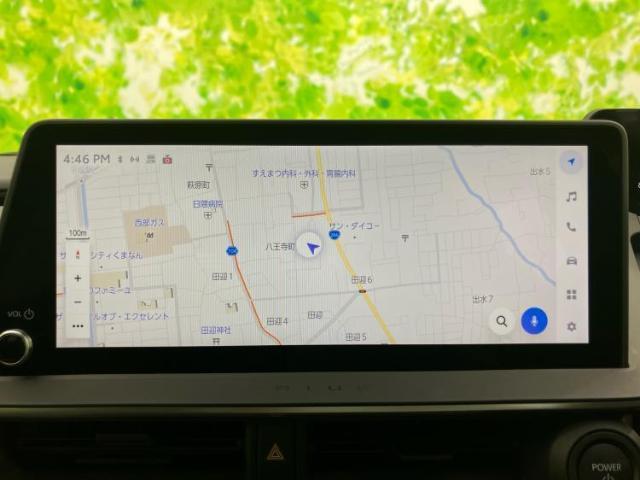Open the settings gear
This screenshot has height=480, width=640.
(571, 326)
